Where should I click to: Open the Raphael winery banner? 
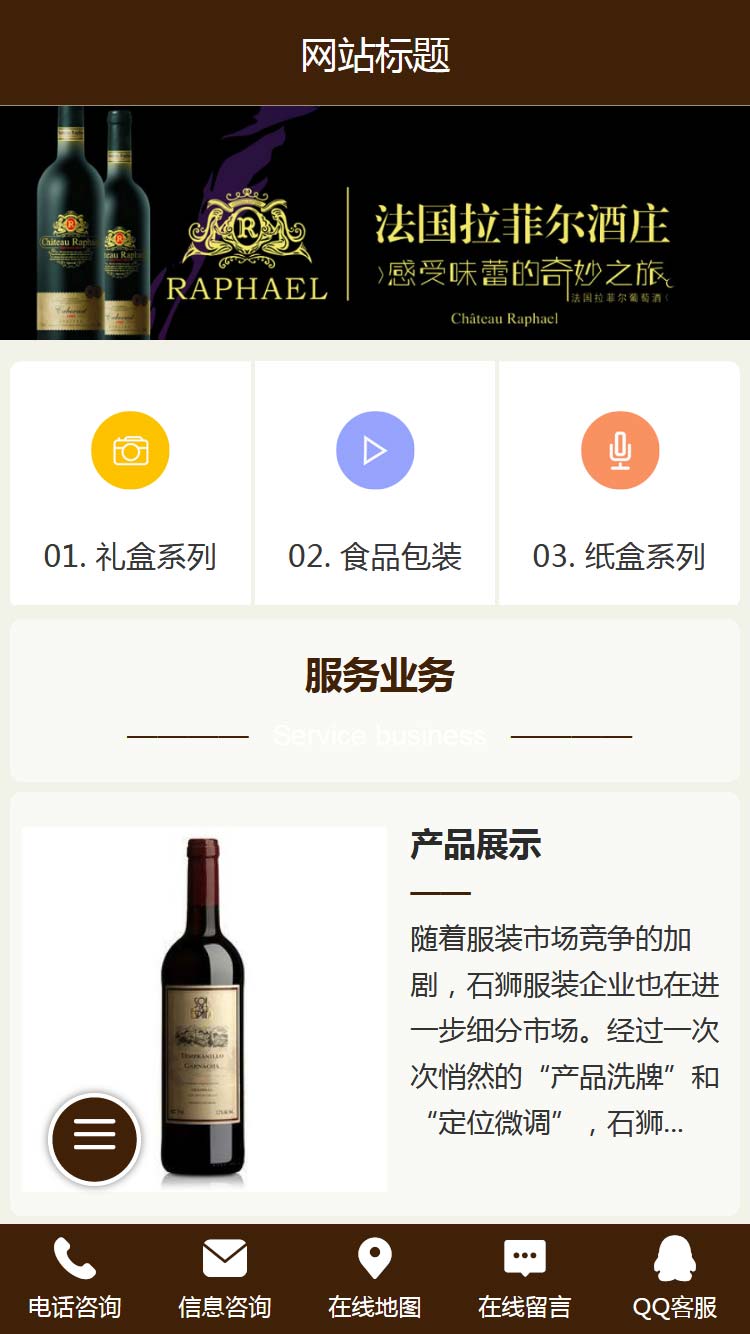point(375,222)
